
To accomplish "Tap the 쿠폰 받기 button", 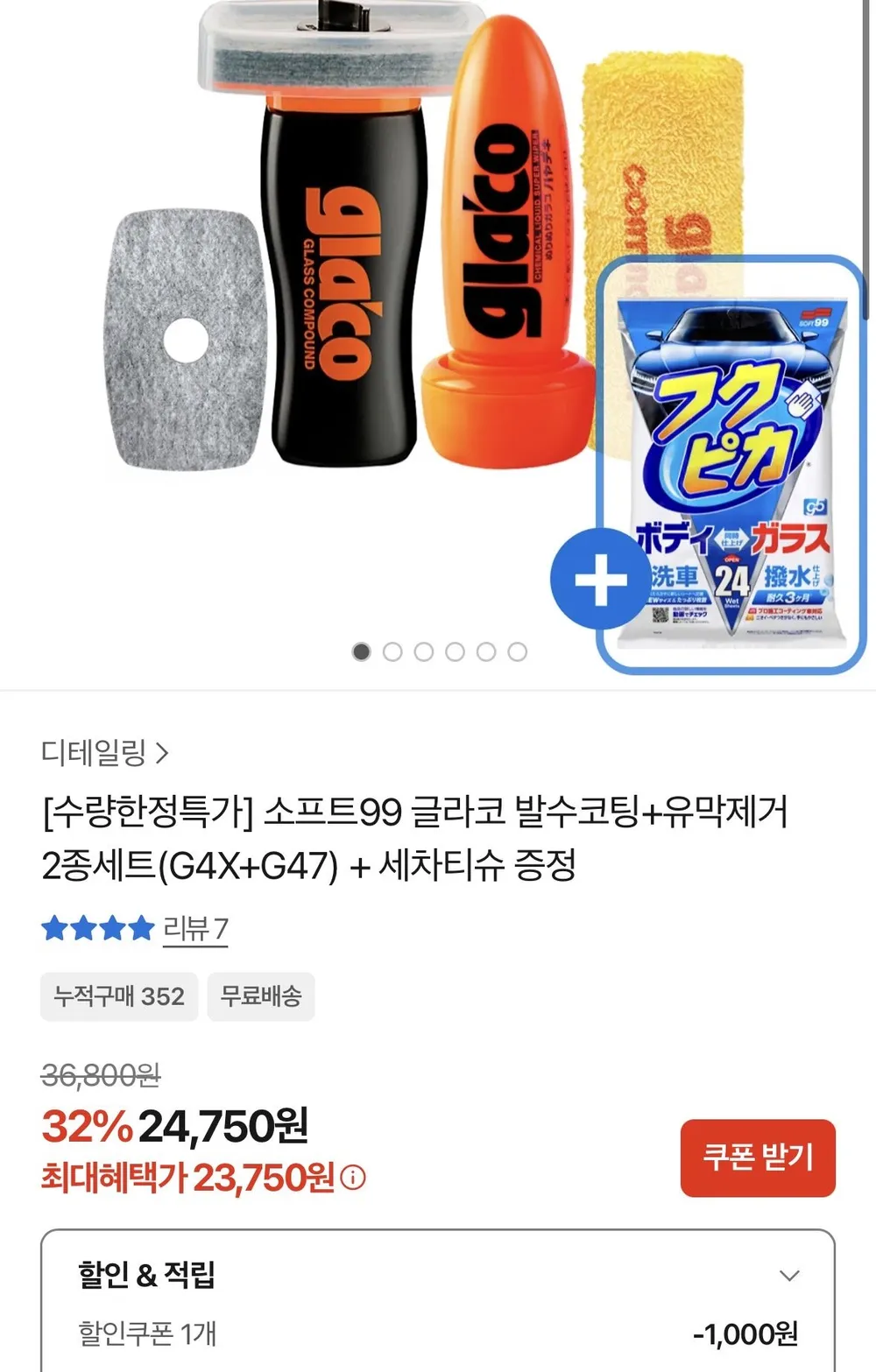I will point(758,1157).
